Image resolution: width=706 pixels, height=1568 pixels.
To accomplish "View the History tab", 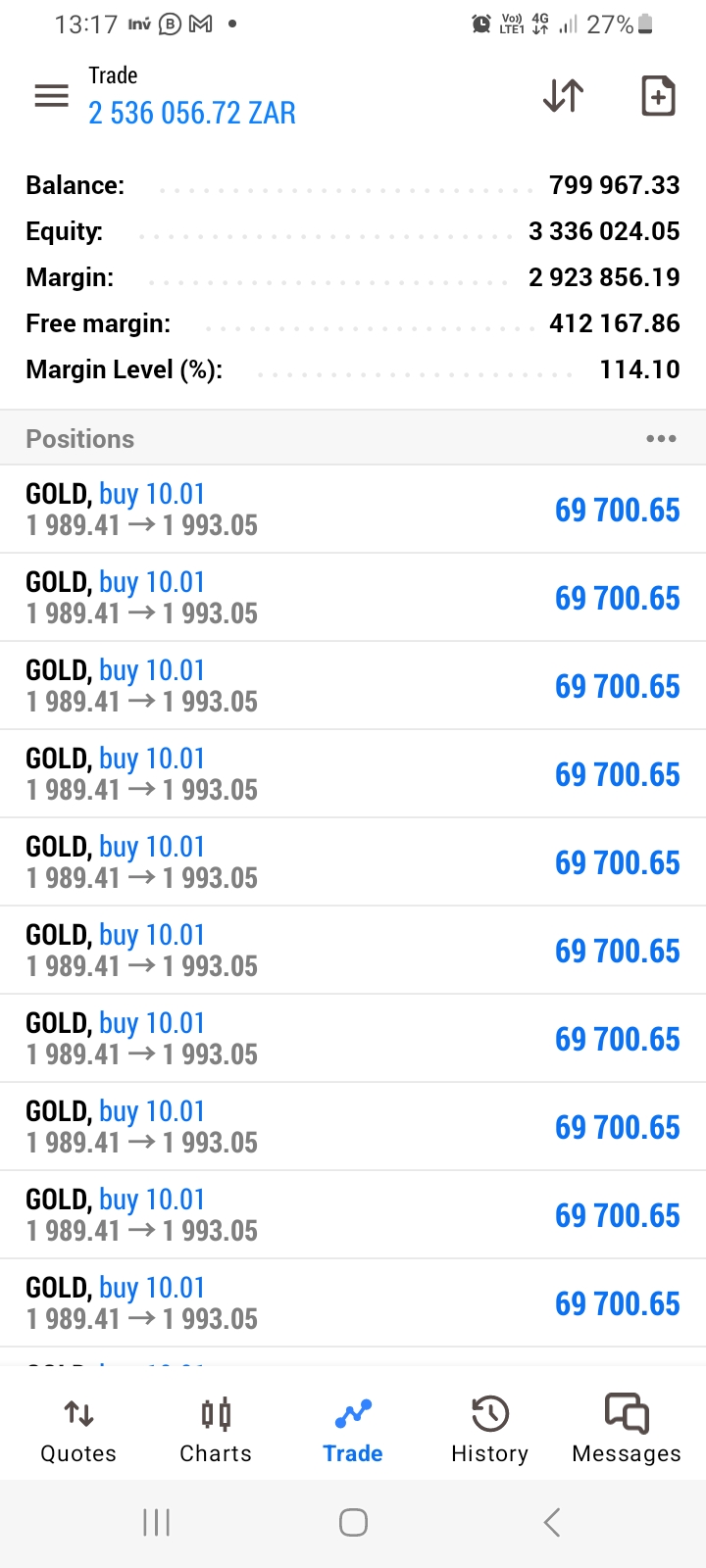I will 489,1430.
